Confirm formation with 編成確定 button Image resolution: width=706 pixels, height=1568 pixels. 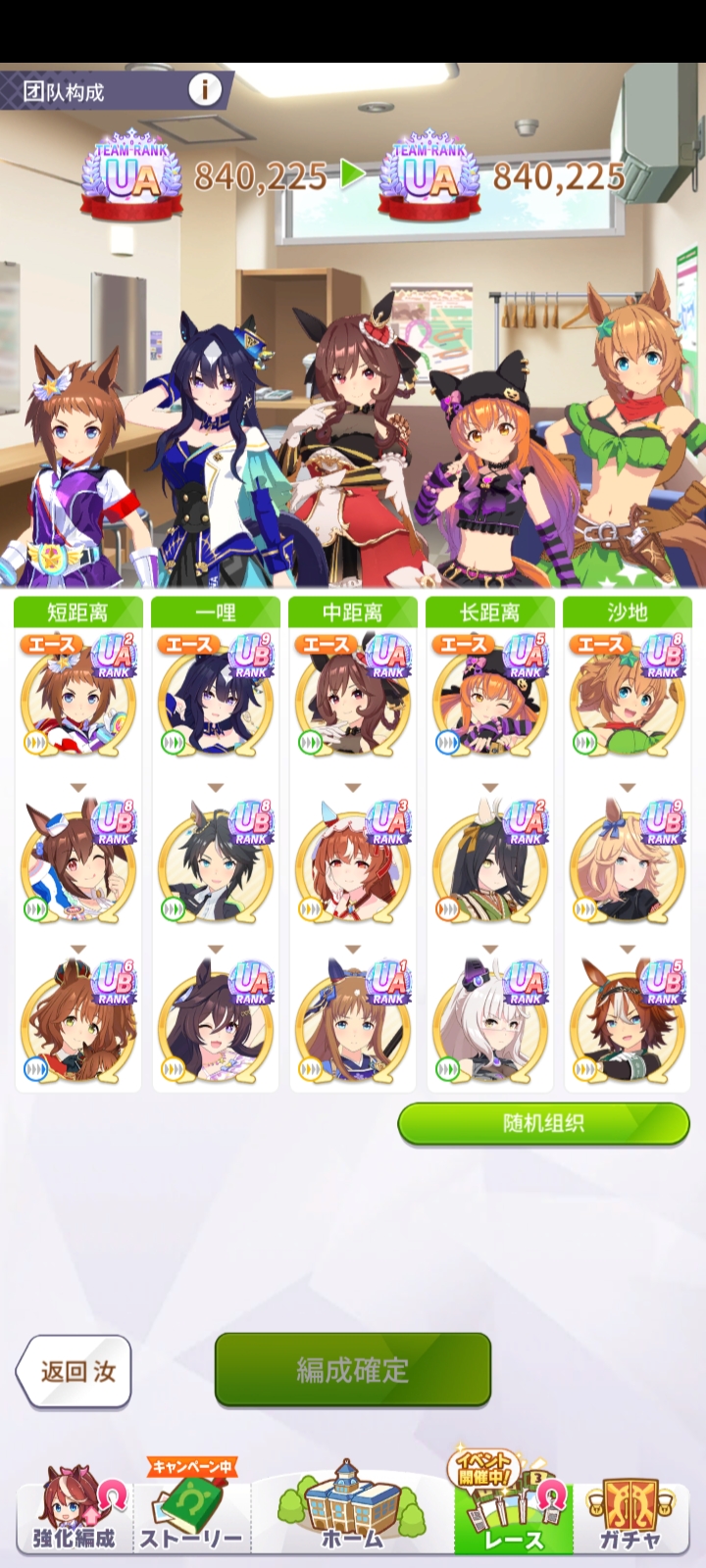(352, 1369)
